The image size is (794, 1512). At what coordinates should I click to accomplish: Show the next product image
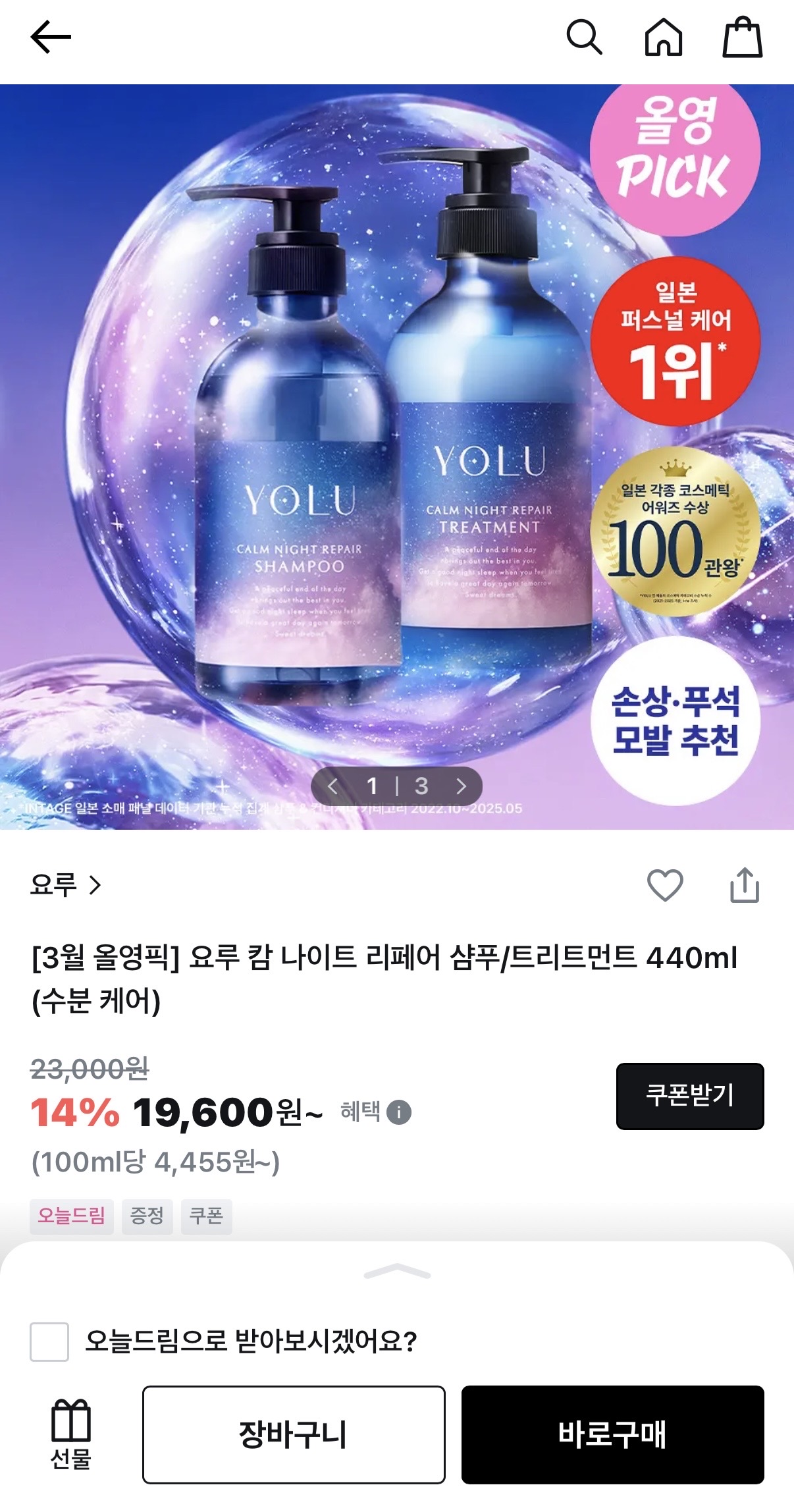coord(461,786)
